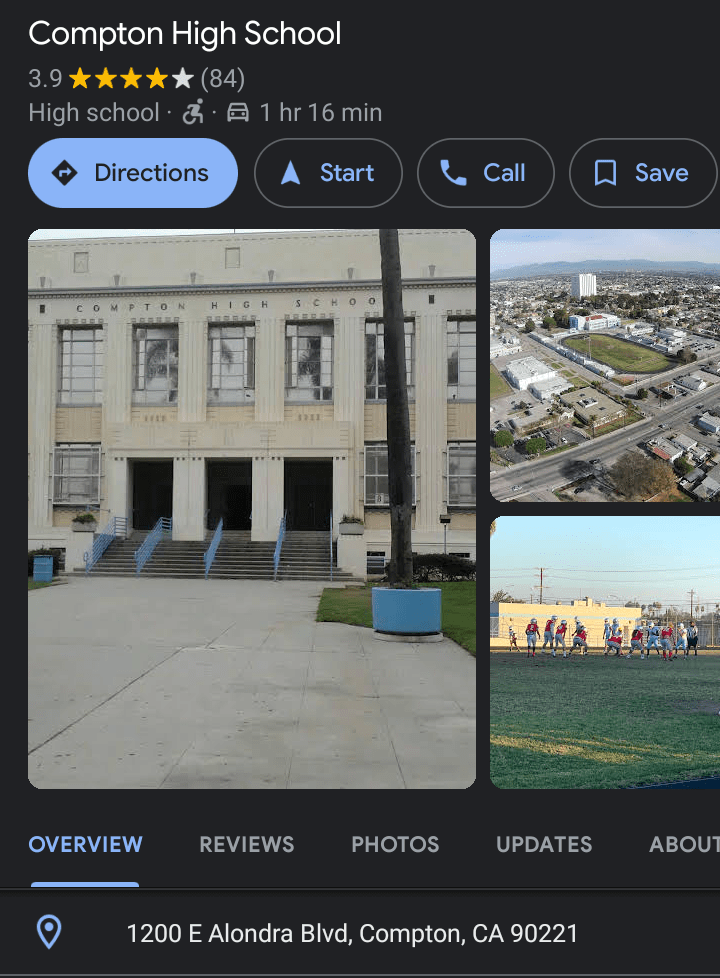Switch to the Overview tab
720x978 pixels.
point(85,844)
